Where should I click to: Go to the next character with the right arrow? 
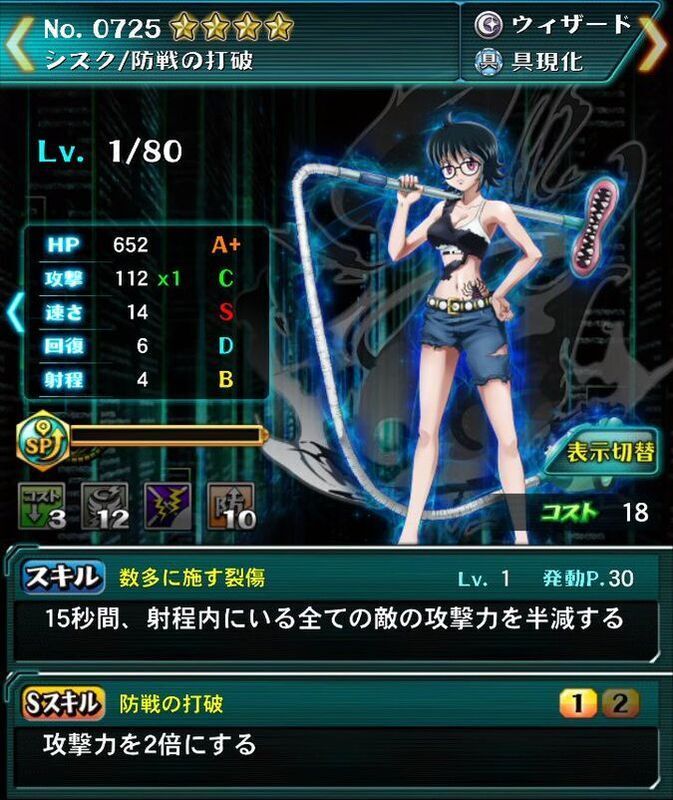(x=654, y=42)
